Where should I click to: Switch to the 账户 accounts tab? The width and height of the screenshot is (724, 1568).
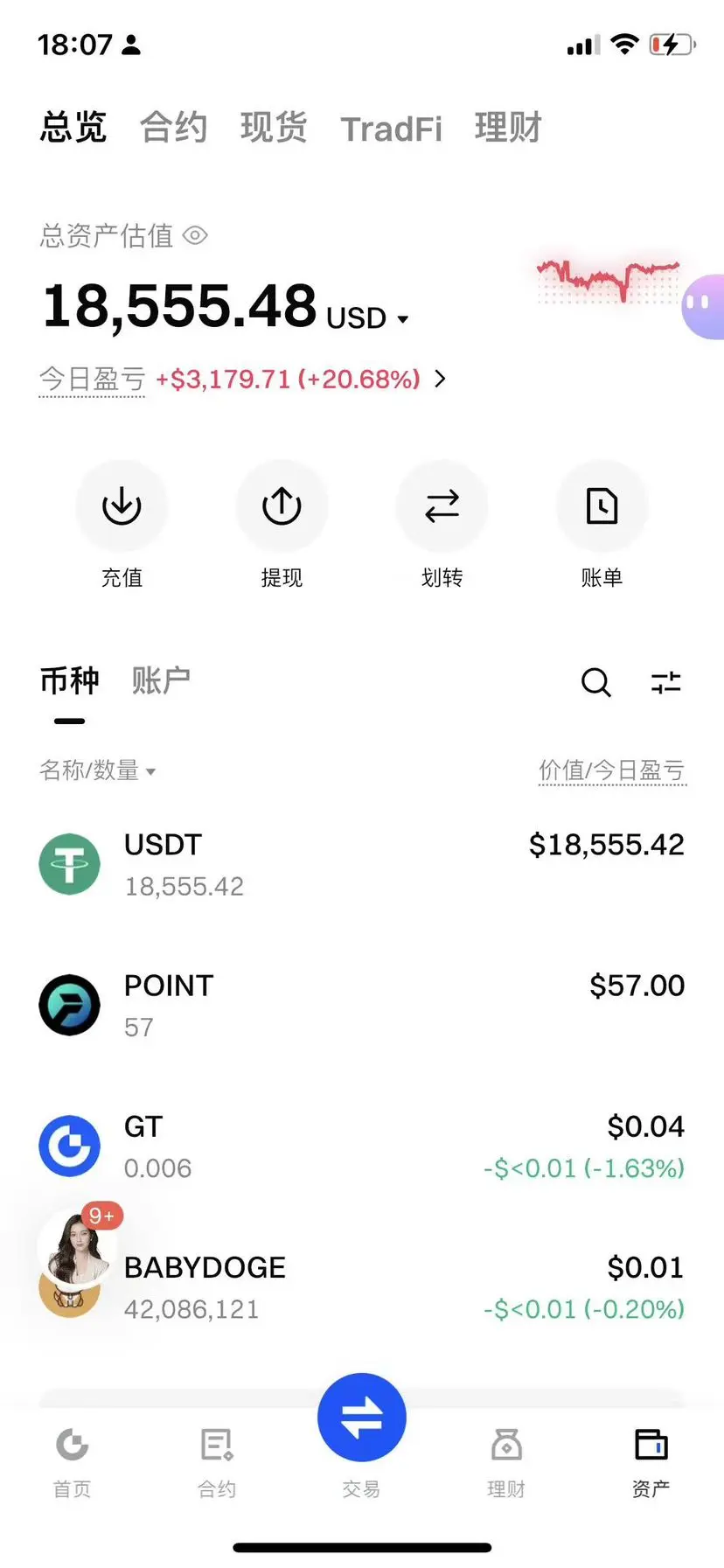pos(161,680)
